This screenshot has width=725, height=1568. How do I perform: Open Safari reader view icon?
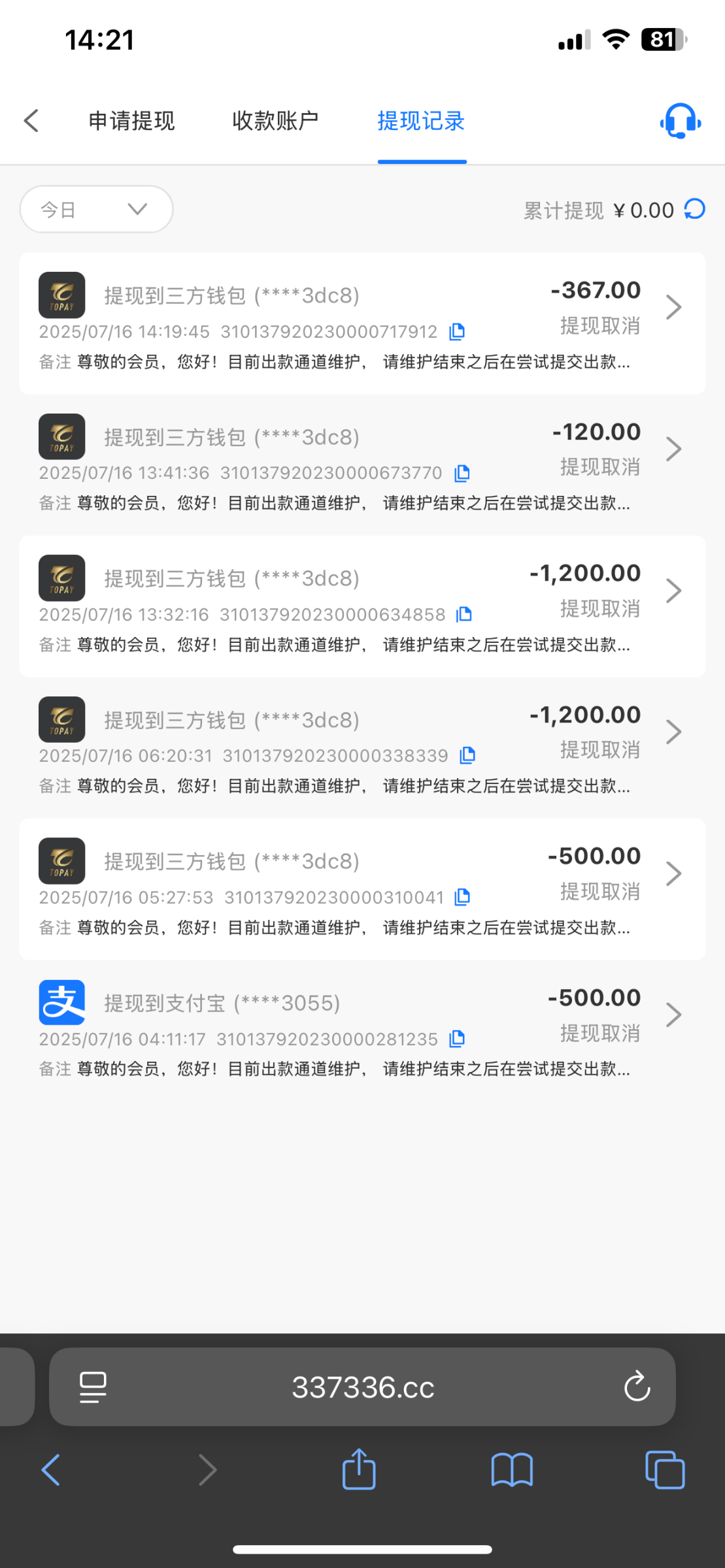(x=92, y=1388)
